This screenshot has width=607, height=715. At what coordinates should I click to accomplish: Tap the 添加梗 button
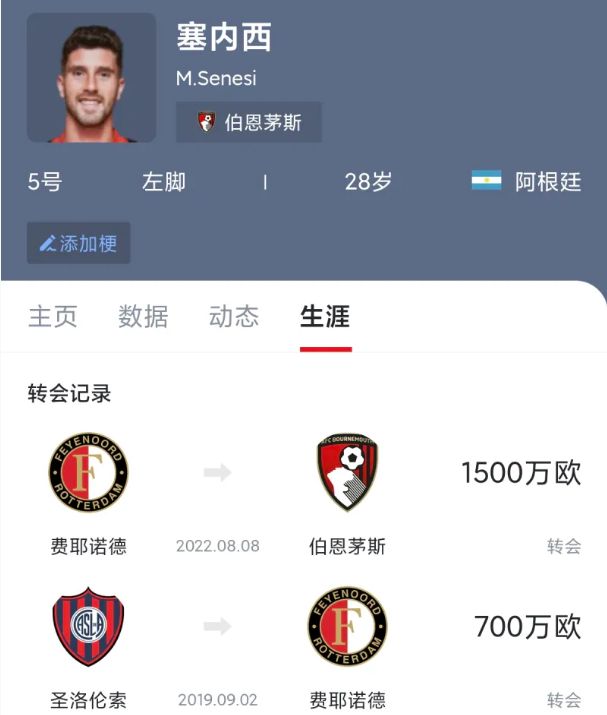click(78, 243)
